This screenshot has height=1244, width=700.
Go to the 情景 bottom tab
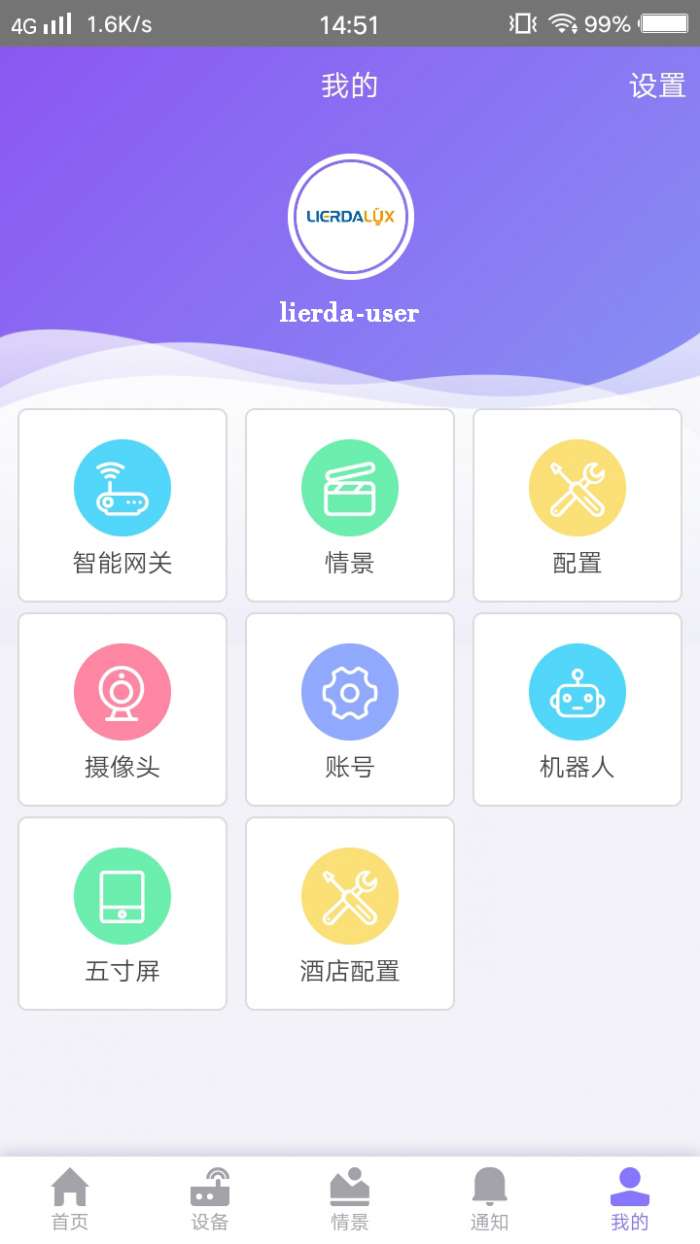click(x=350, y=1199)
